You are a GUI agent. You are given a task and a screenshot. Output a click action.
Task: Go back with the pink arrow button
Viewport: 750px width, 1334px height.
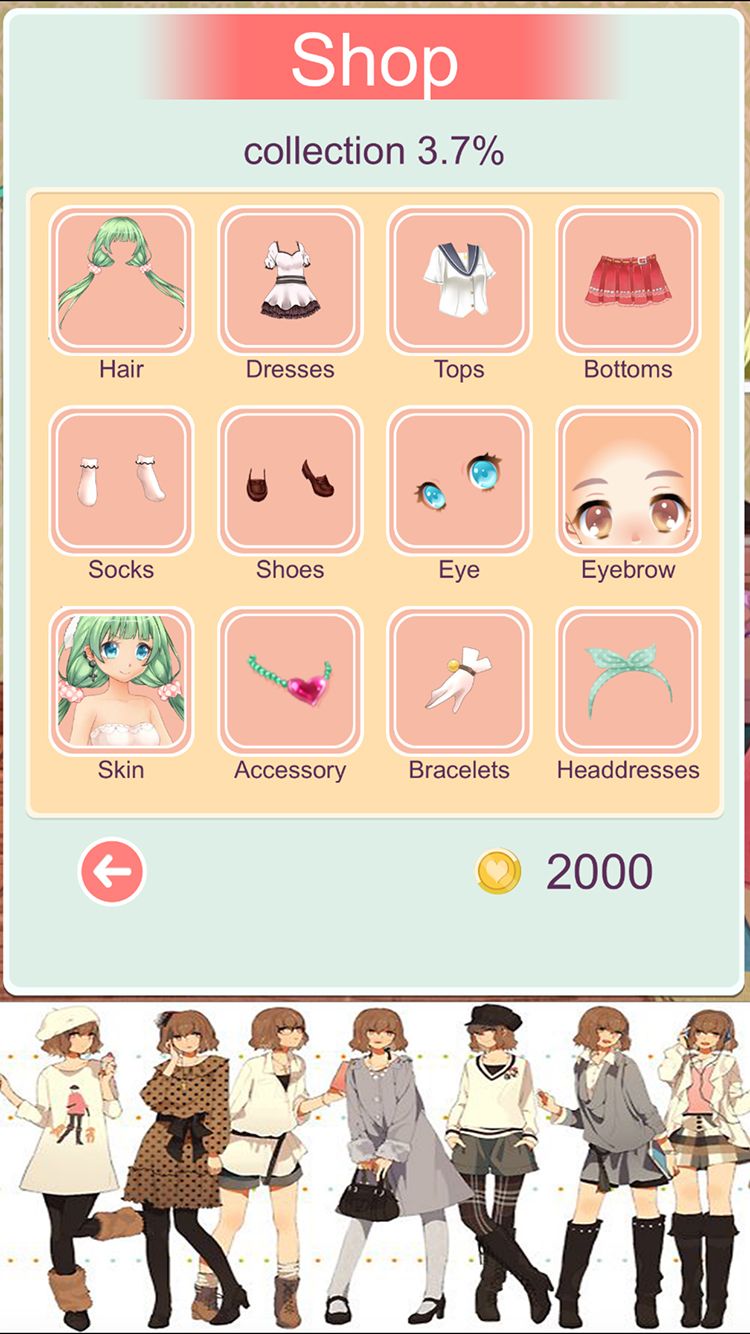pyautogui.click(x=112, y=872)
